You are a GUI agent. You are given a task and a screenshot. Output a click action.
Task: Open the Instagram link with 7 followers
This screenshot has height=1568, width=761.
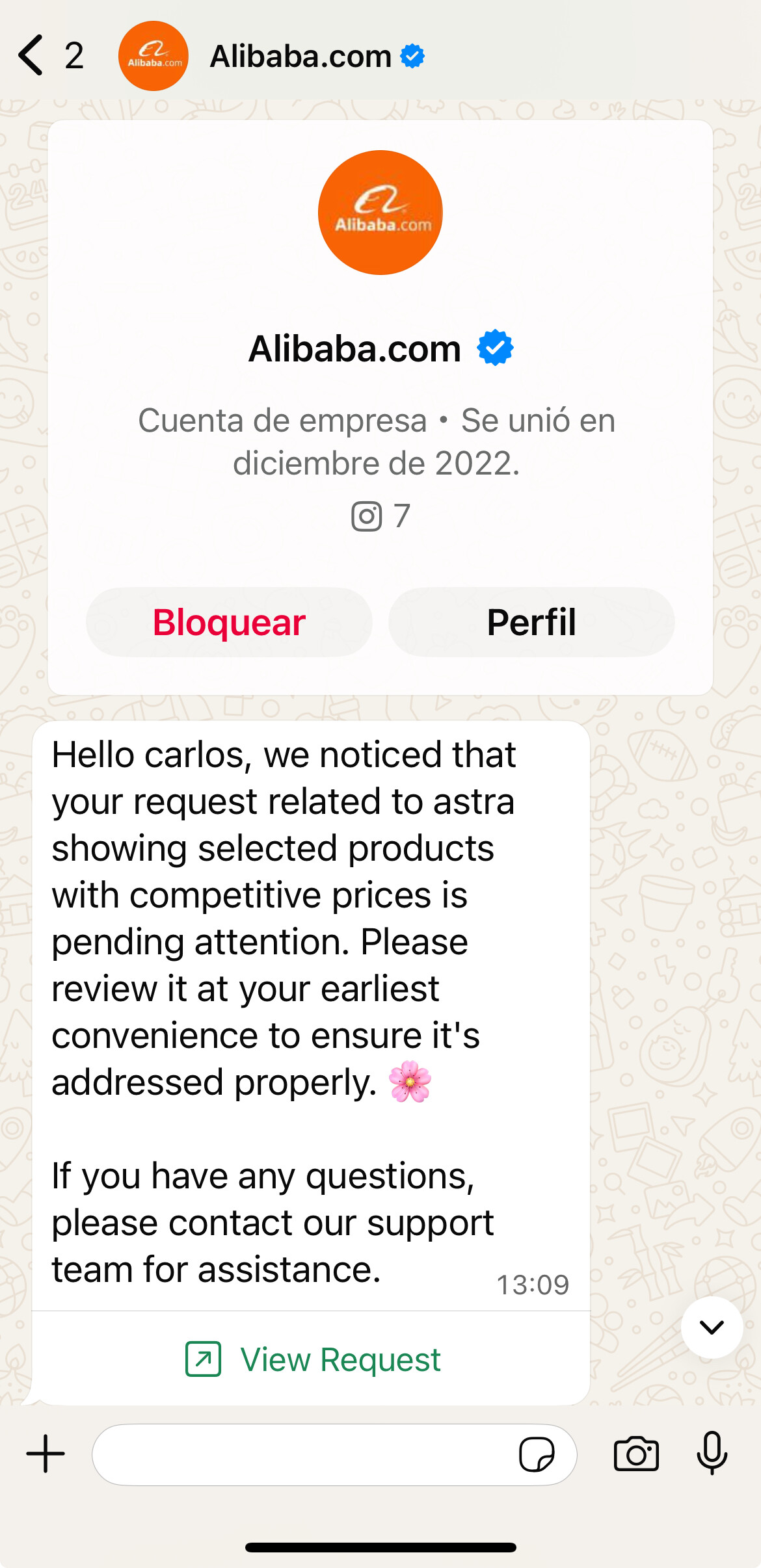pyautogui.click(x=380, y=516)
